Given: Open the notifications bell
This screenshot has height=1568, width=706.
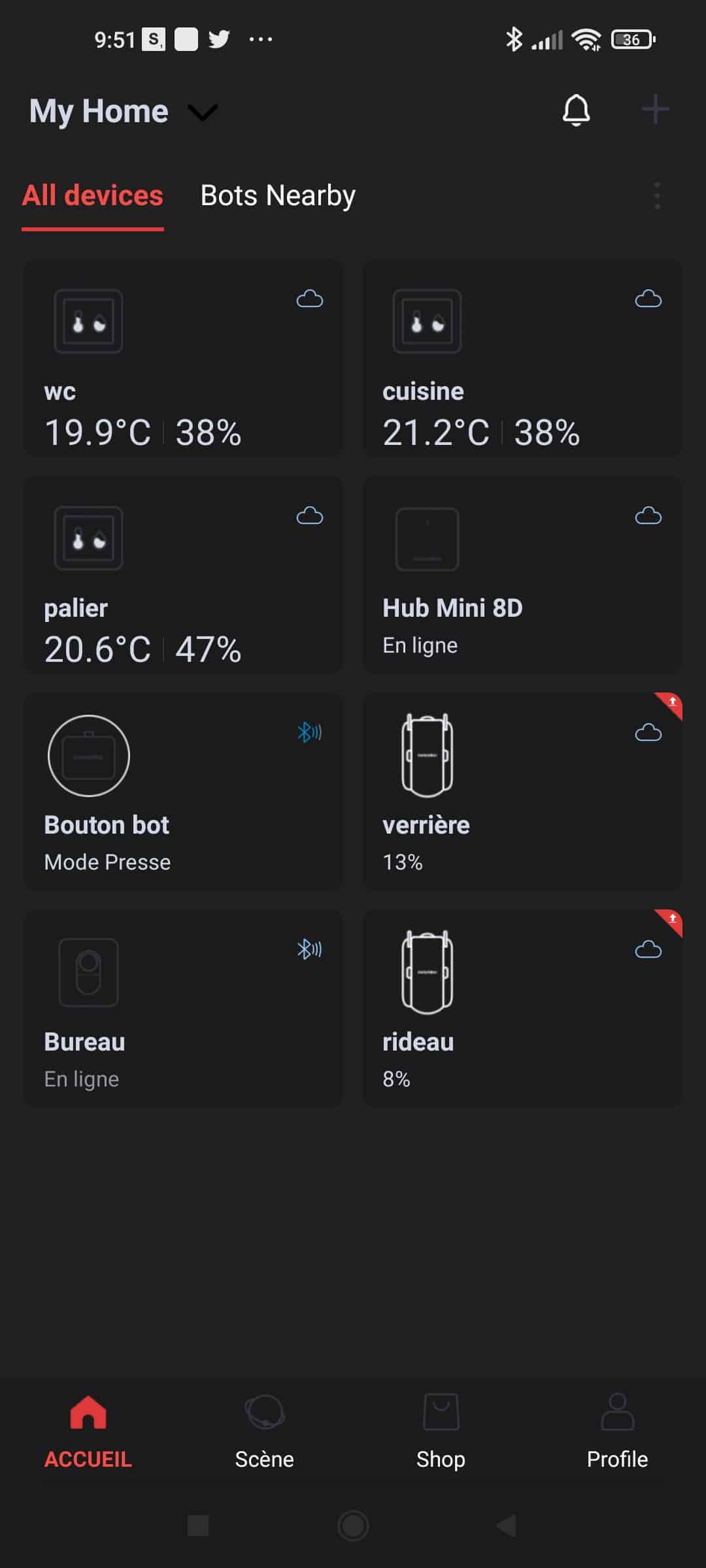Looking at the screenshot, I should pyautogui.click(x=576, y=110).
